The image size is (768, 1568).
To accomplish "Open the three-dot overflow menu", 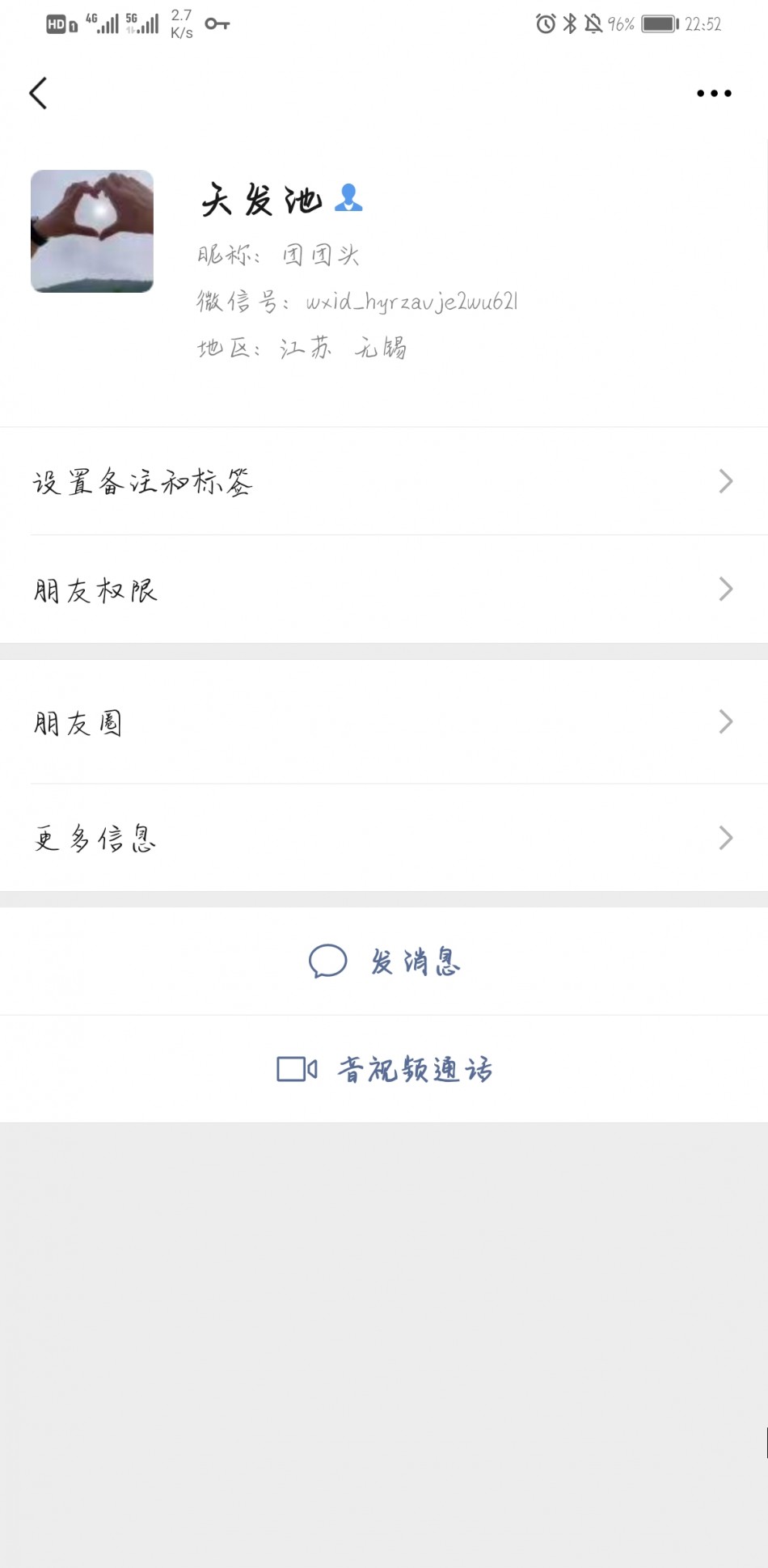I will (714, 94).
